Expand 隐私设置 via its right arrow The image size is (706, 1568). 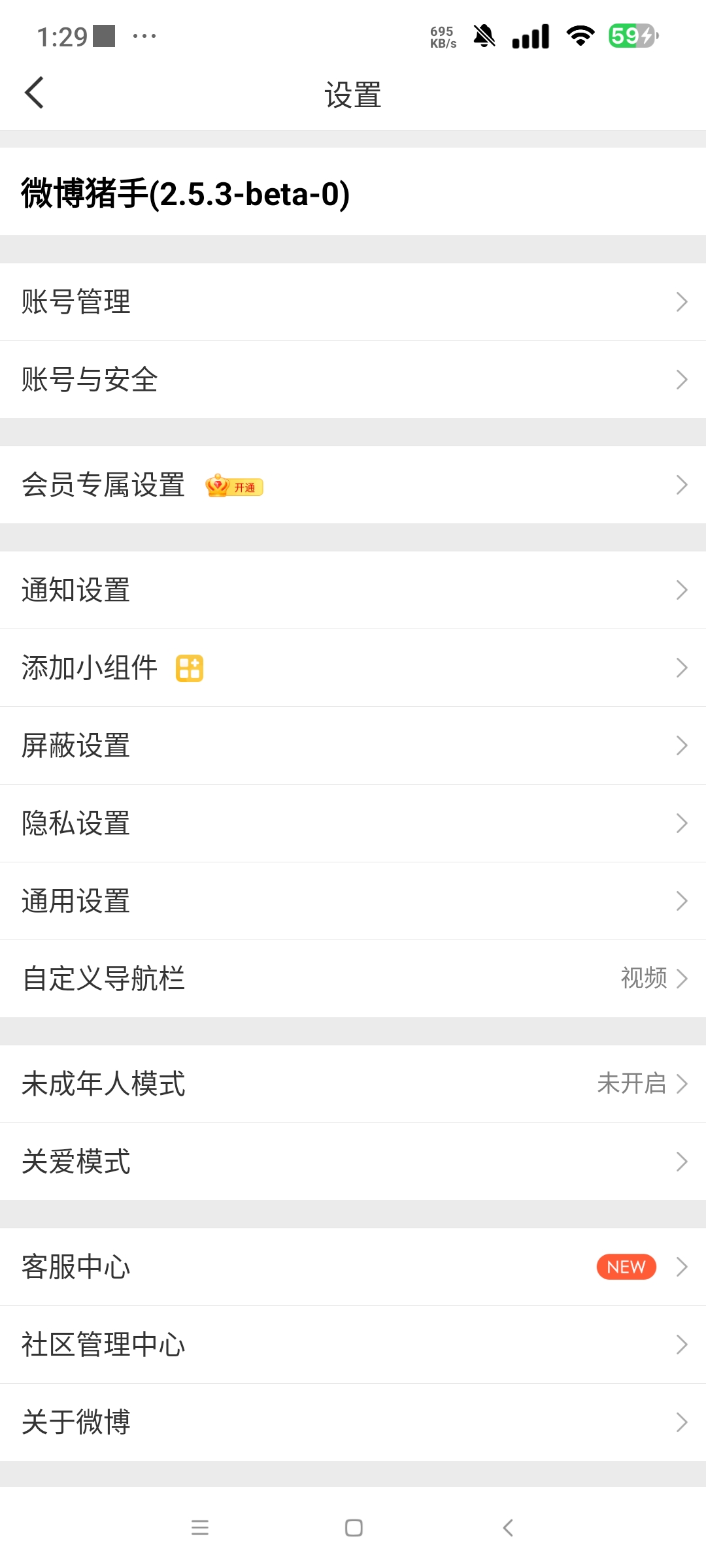(682, 823)
